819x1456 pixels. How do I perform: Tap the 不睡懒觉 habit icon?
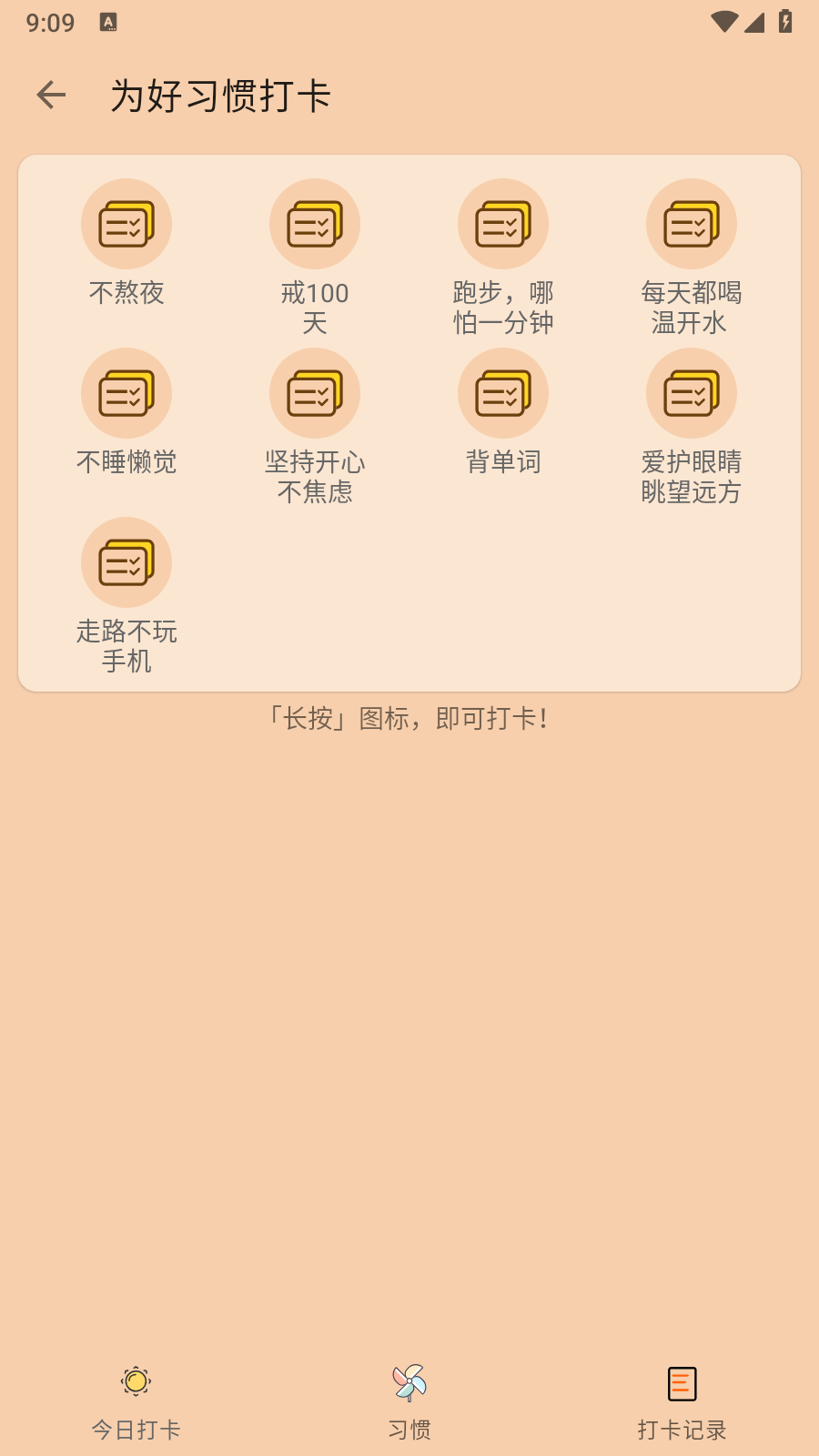[x=126, y=393]
